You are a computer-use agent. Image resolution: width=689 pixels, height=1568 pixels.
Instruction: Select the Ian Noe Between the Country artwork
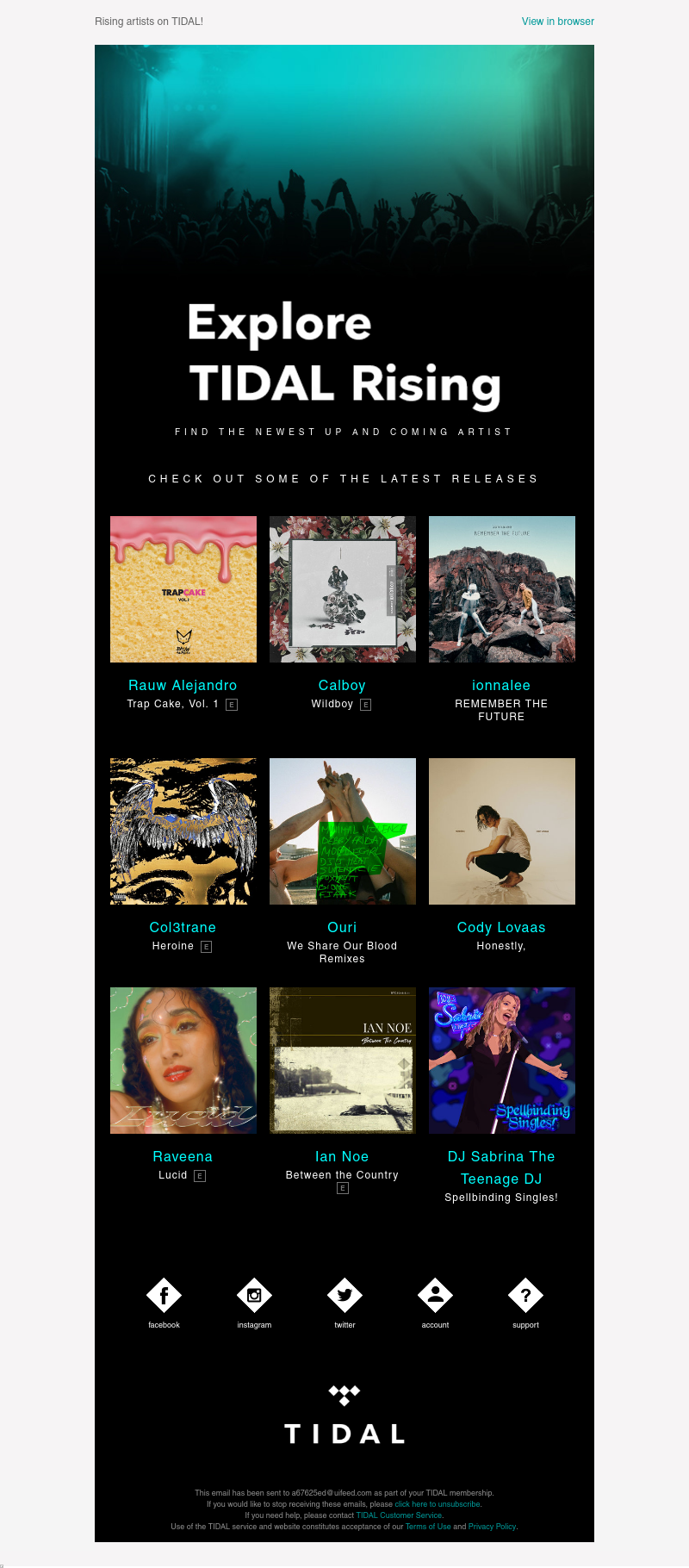pos(342,1060)
